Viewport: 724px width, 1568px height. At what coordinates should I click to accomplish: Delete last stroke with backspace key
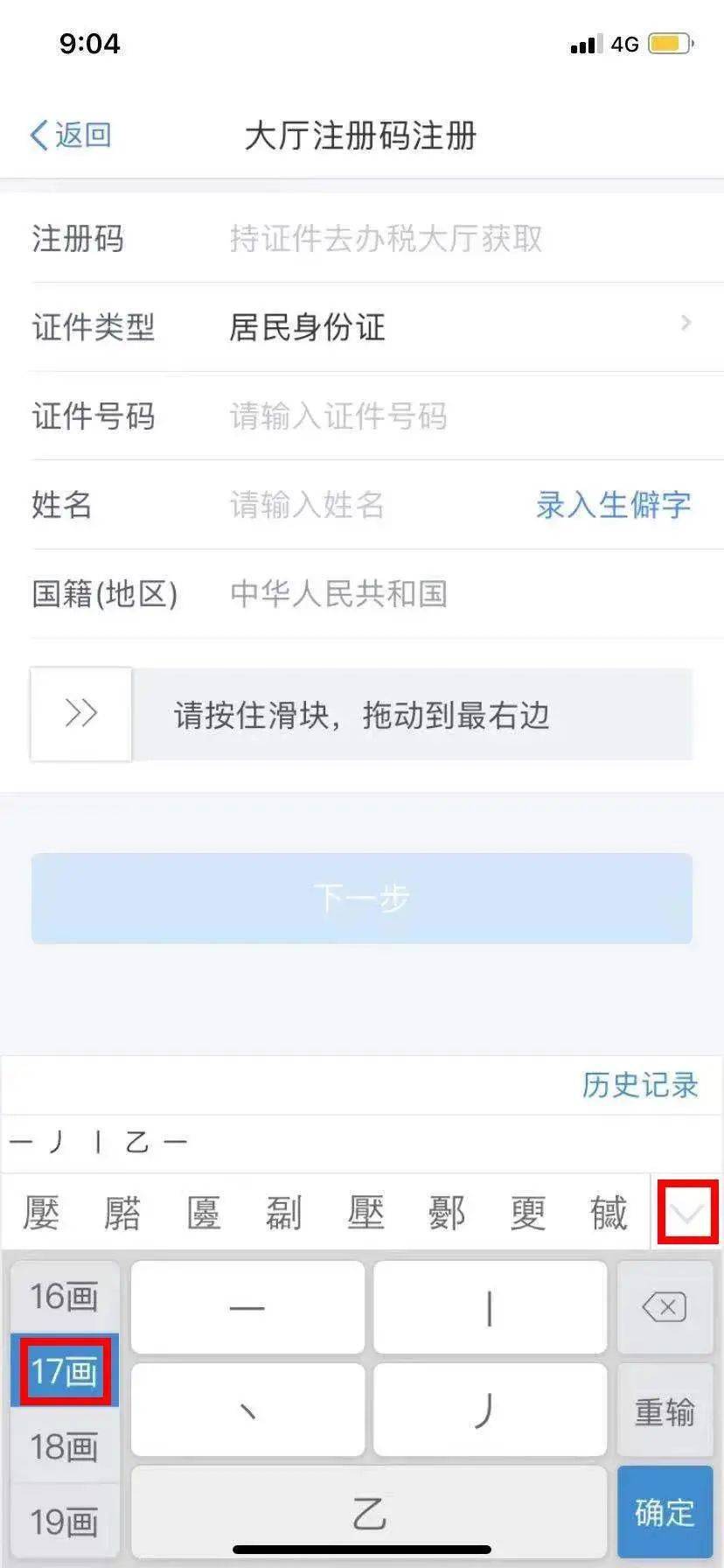point(665,1307)
